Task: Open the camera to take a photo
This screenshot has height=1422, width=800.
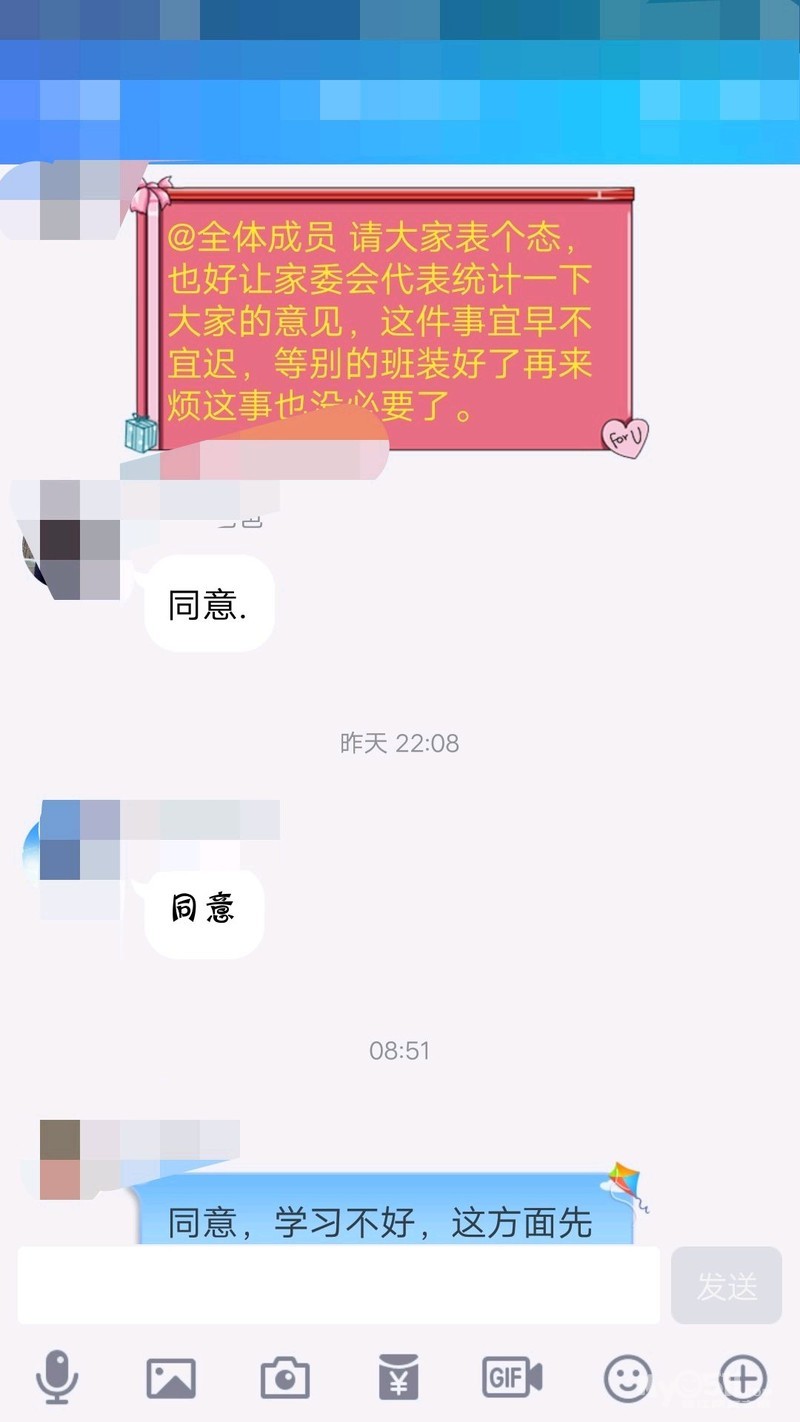Action: (285, 1378)
